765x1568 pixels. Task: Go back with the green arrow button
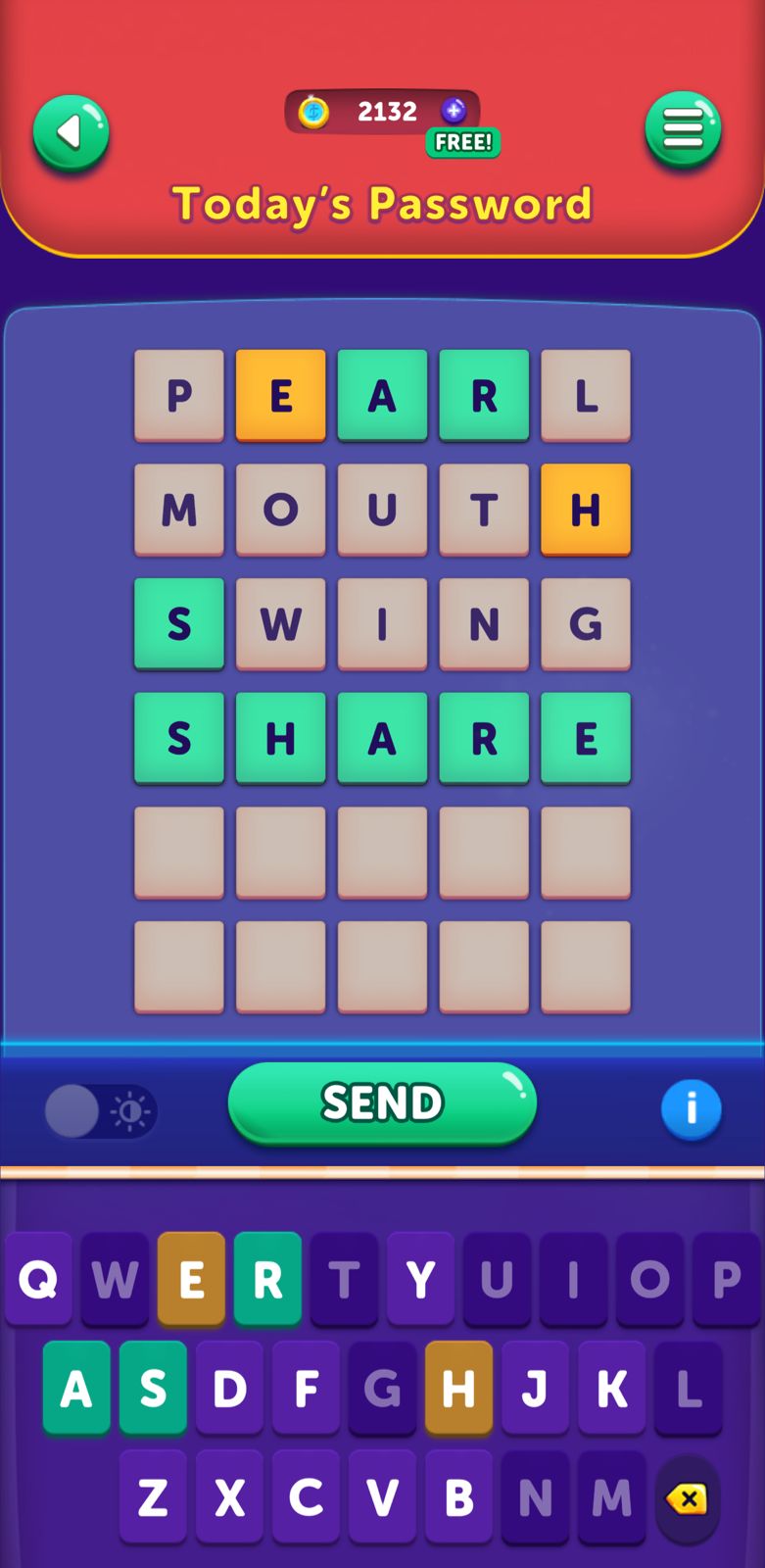pos(71,133)
